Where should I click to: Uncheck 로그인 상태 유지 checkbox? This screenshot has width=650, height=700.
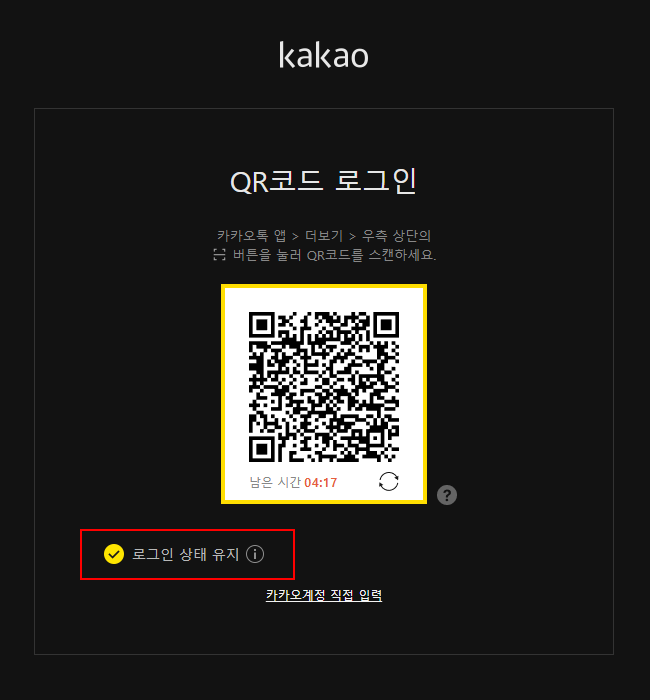114,554
